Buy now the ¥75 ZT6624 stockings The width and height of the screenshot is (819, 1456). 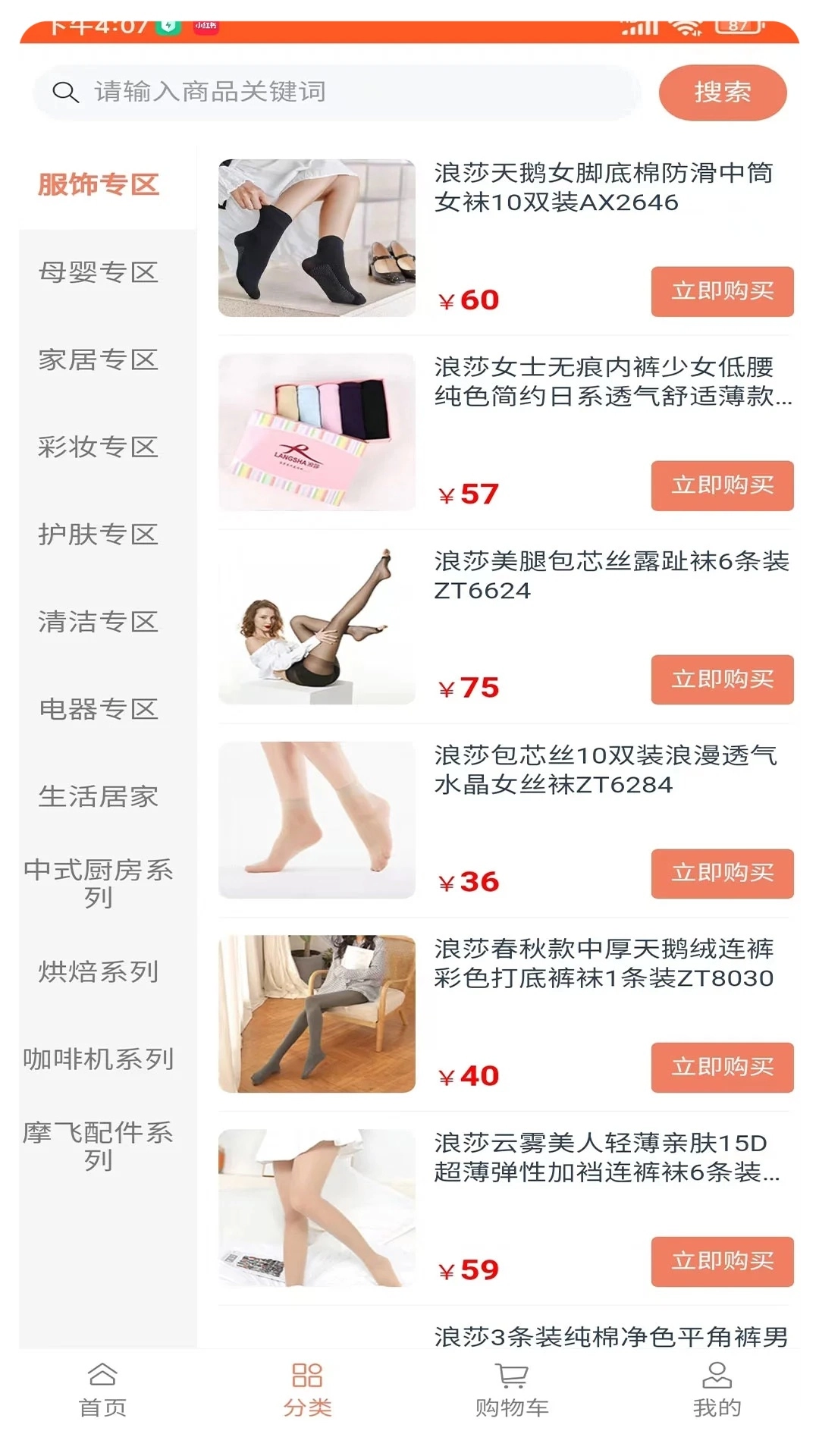tap(722, 679)
